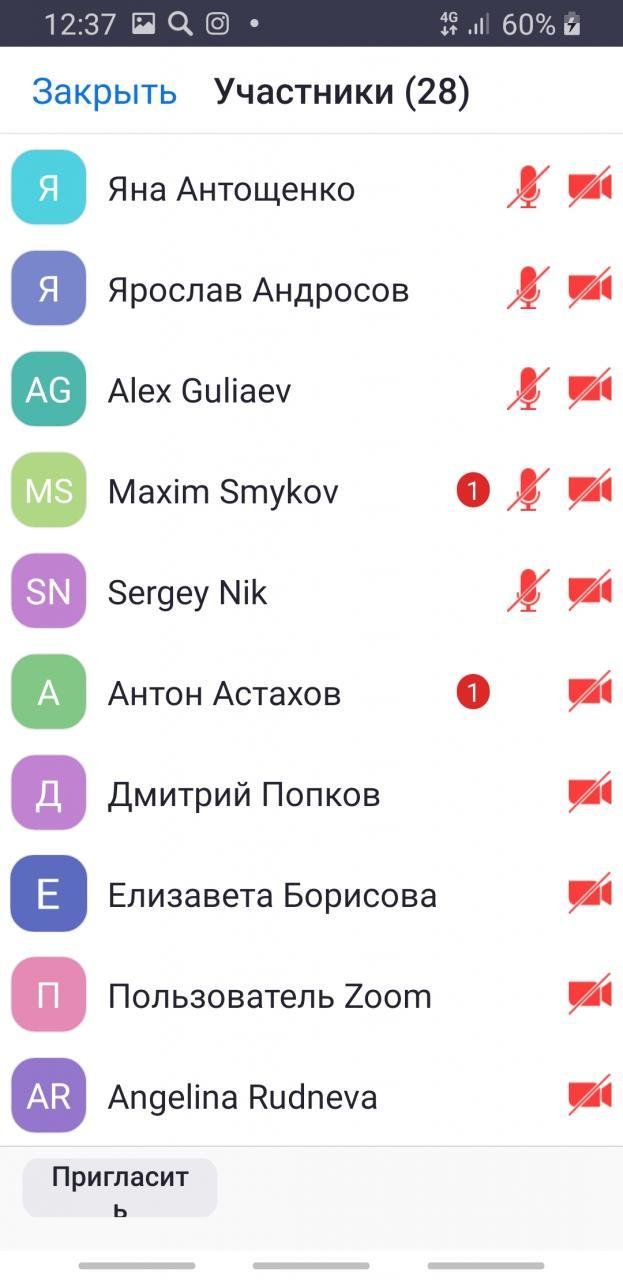This screenshot has width=623, height=1280.
Task: Open Maxim Smykov's participant row
Action: coord(311,491)
